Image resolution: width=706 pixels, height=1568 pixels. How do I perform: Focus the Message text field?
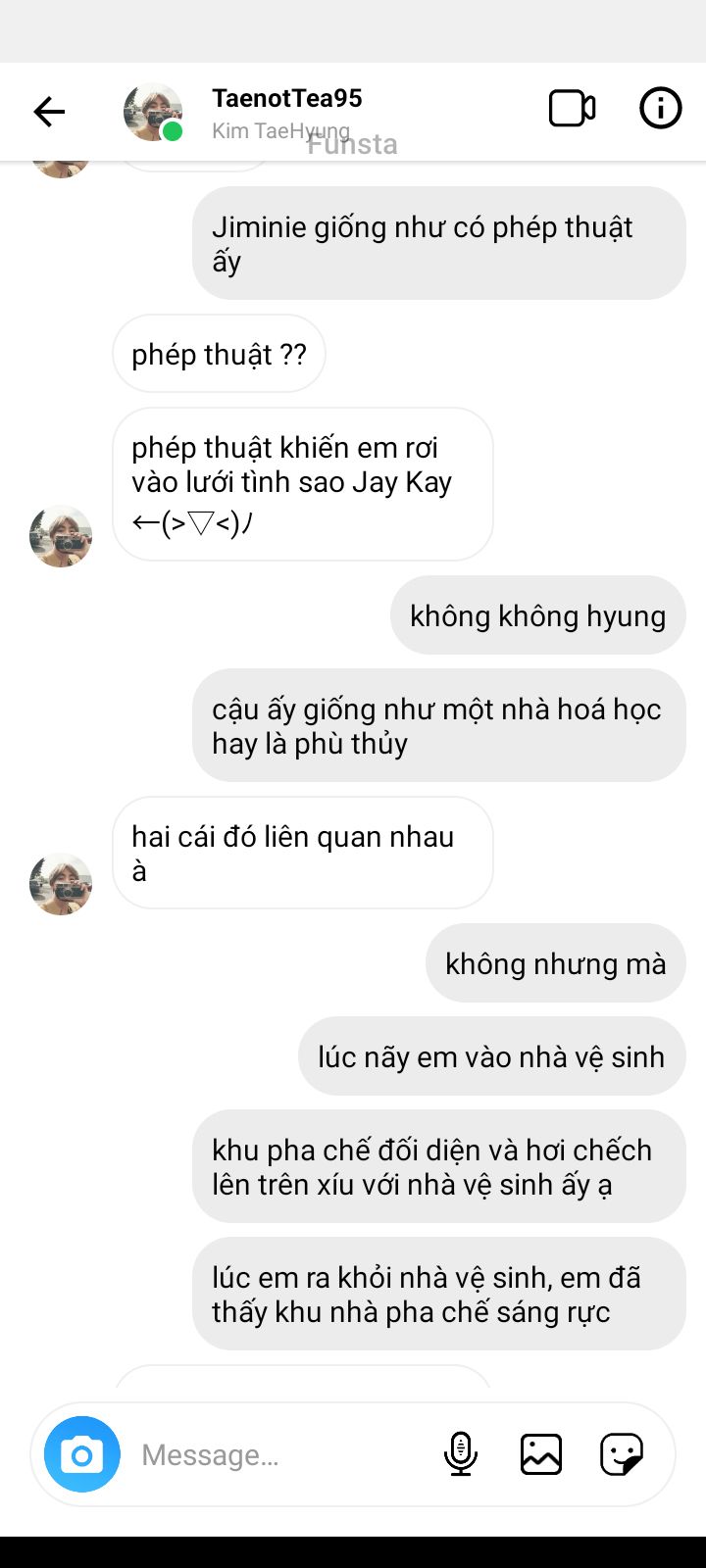pos(275,1454)
